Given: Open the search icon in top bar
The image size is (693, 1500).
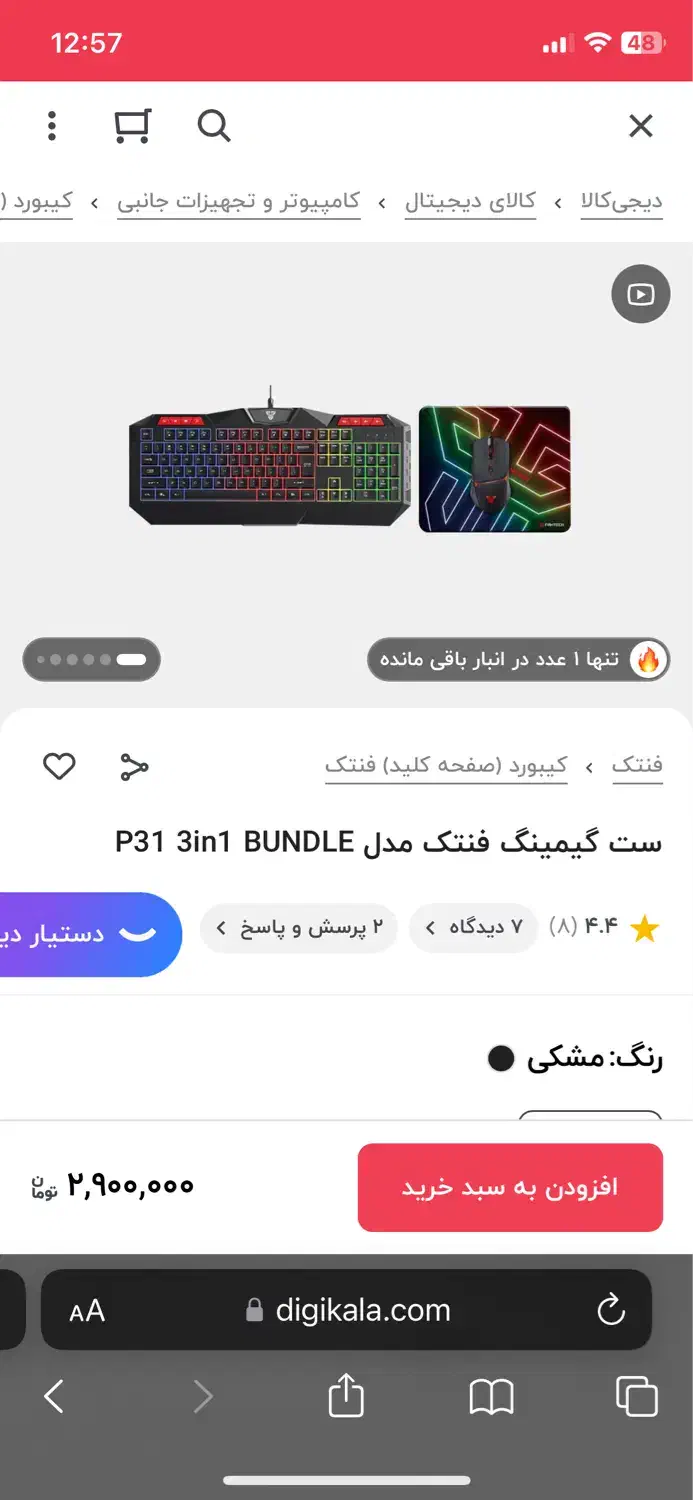Looking at the screenshot, I should (x=214, y=126).
